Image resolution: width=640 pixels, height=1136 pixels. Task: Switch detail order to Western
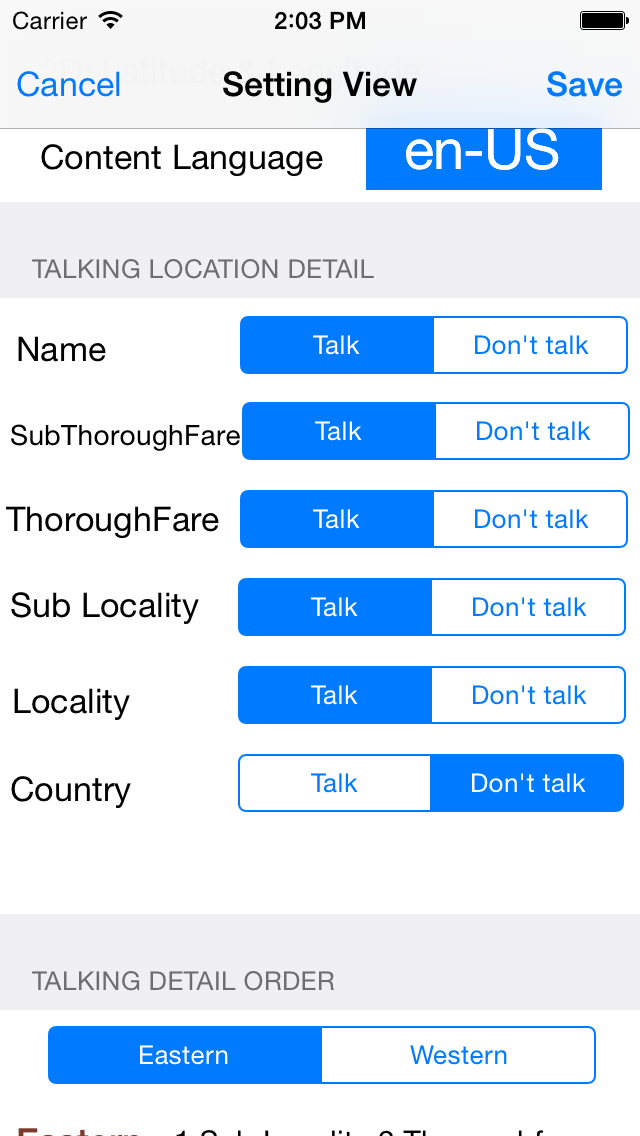459,1055
